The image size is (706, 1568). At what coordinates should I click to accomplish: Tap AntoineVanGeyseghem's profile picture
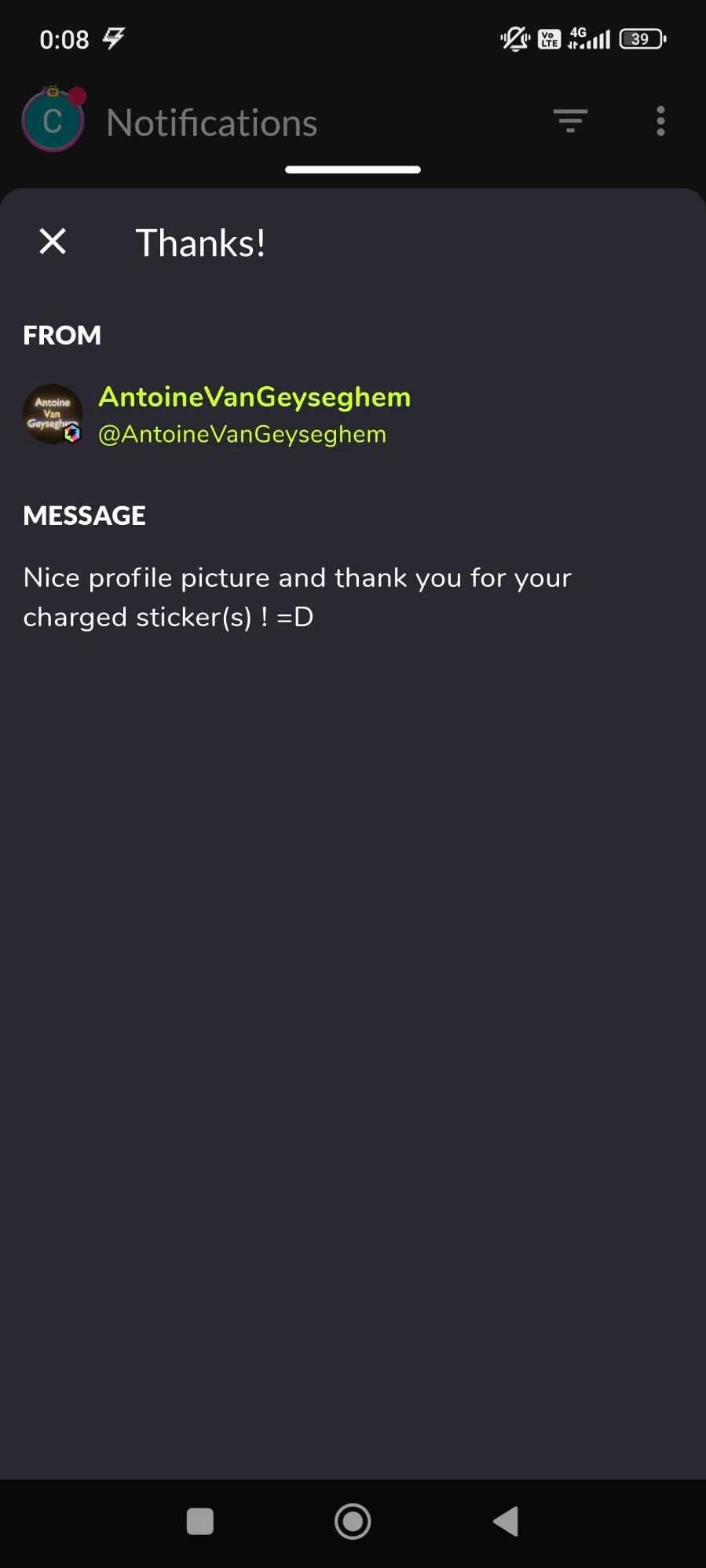point(53,414)
